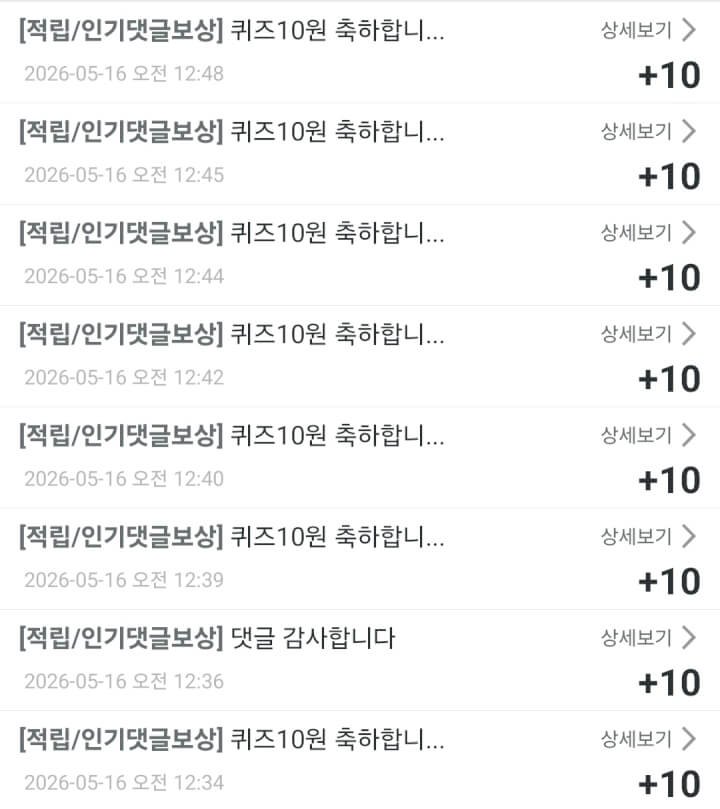Open 상세보기 for the 12:45 reward entry
The width and height of the screenshot is (720, 809).
tap(648, 131)
